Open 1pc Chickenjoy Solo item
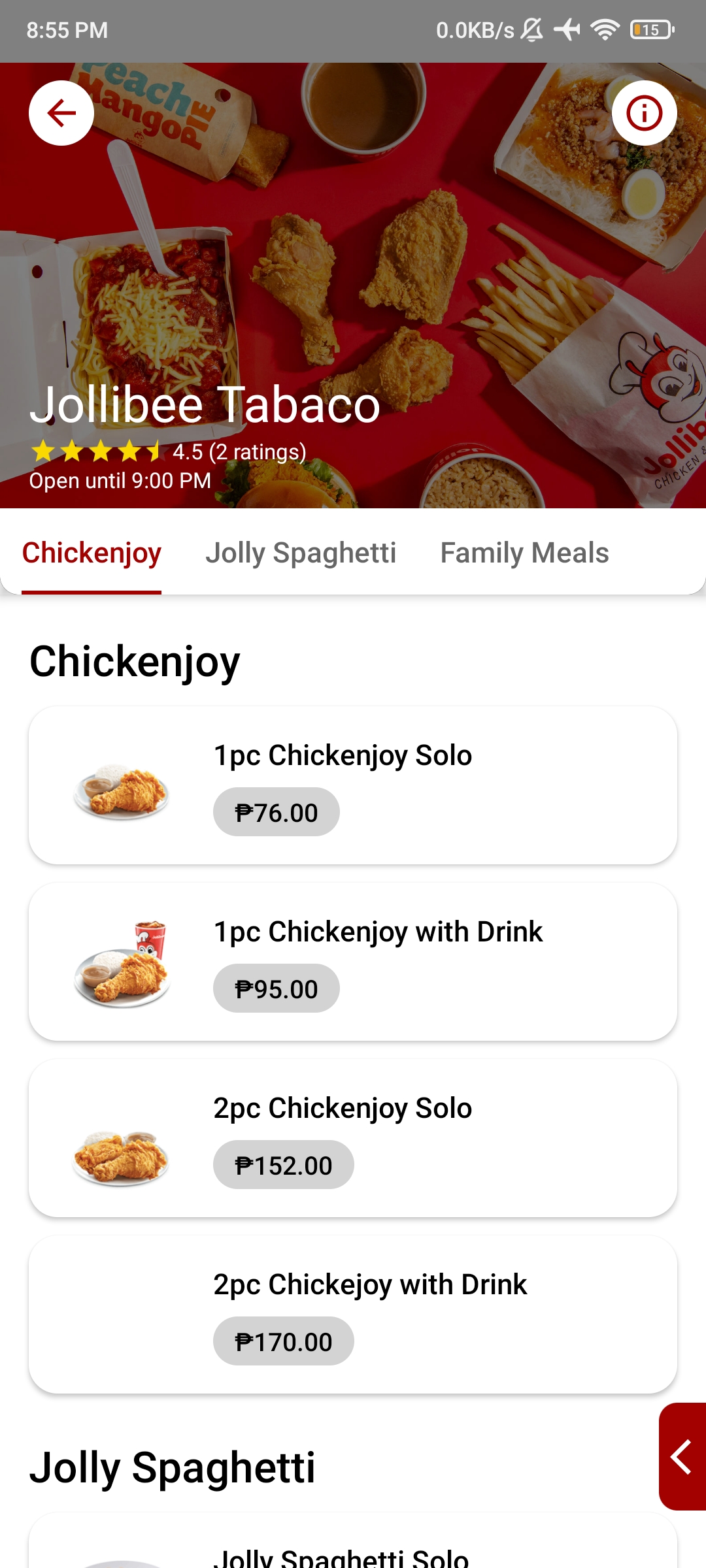This screenshot has width=706, height=1568. point(353,785)
